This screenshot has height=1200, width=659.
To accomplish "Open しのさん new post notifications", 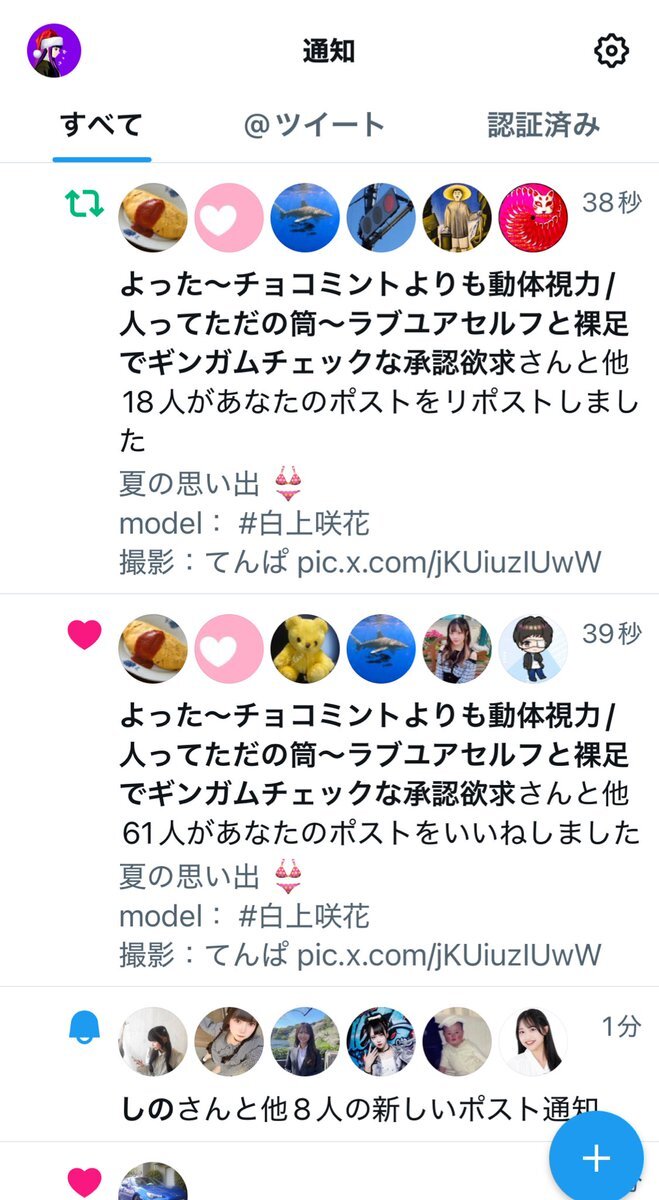I will [x=330, y=1064].
